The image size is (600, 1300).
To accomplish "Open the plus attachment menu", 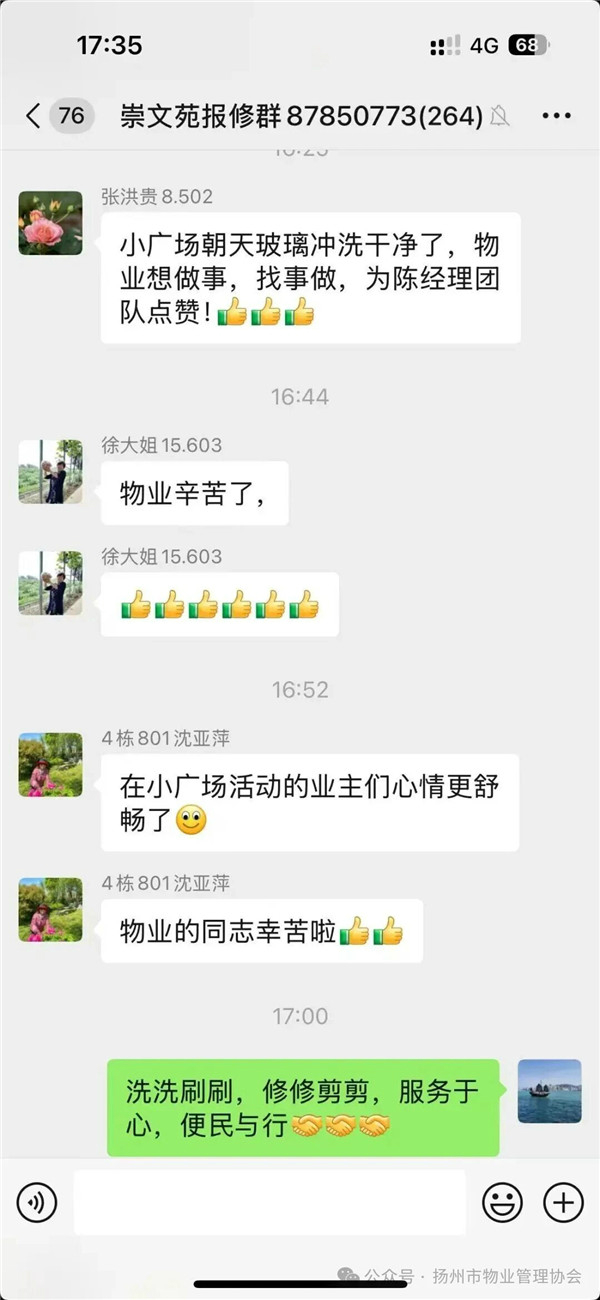I will (x=562, y=1202).
